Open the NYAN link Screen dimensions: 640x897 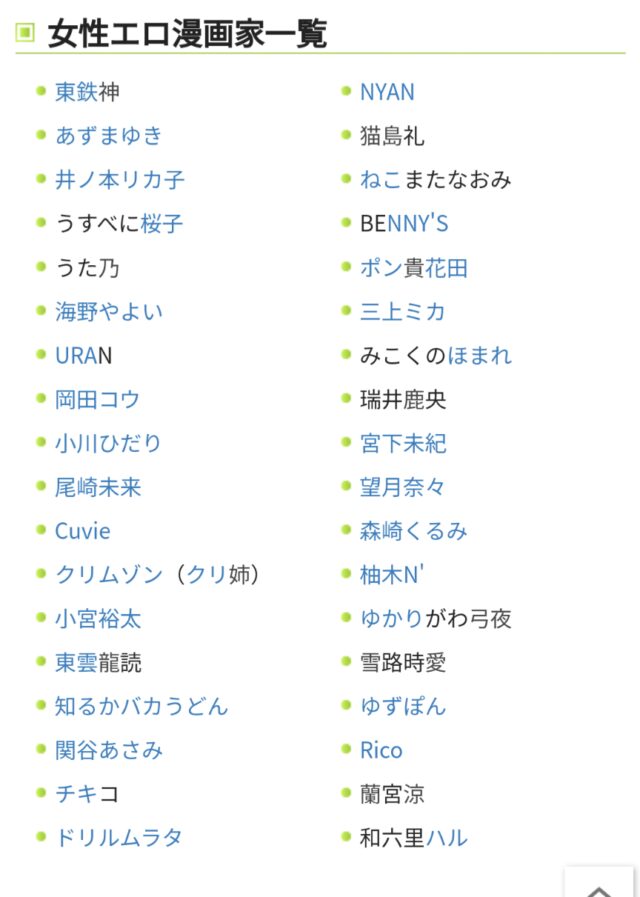[x=387, y=92]
